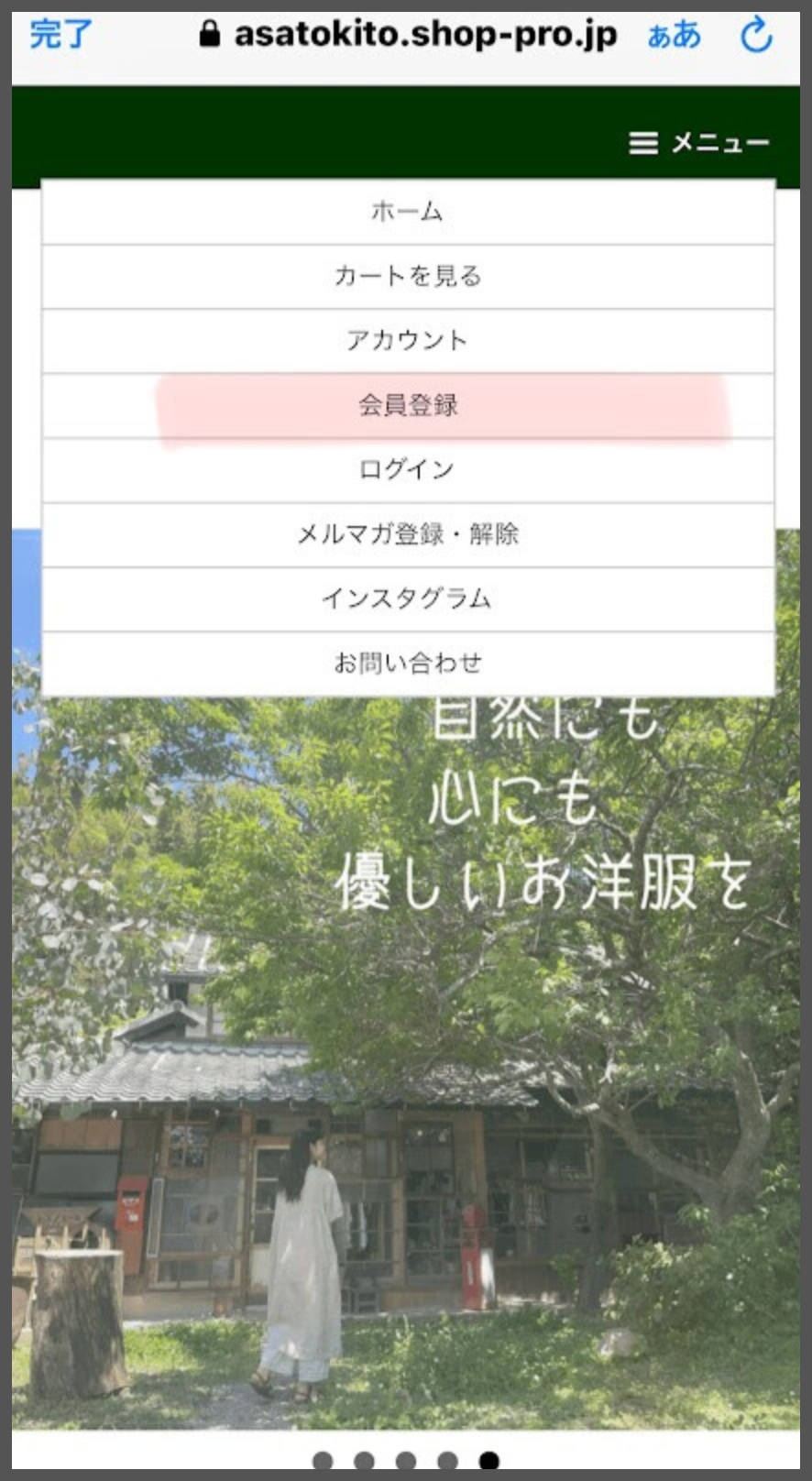Visit インスタグラム link
This screenshot has height=1481, width=812.
tap(408, 598)
